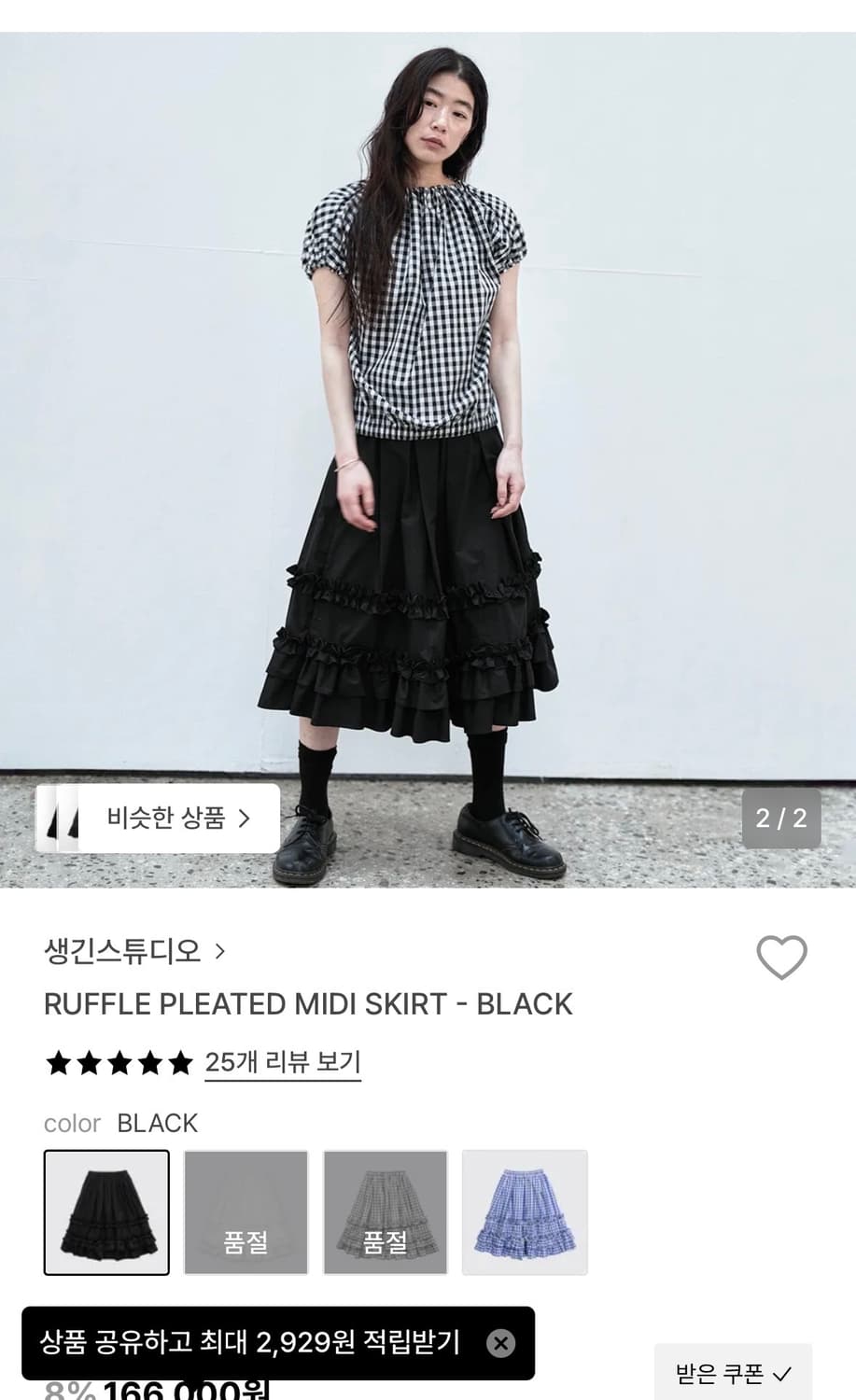Viewport: 856px width, 1400px height.
Task: Visit the 생긴스튜디오 brand page
Action: click(x=123, y=951)
